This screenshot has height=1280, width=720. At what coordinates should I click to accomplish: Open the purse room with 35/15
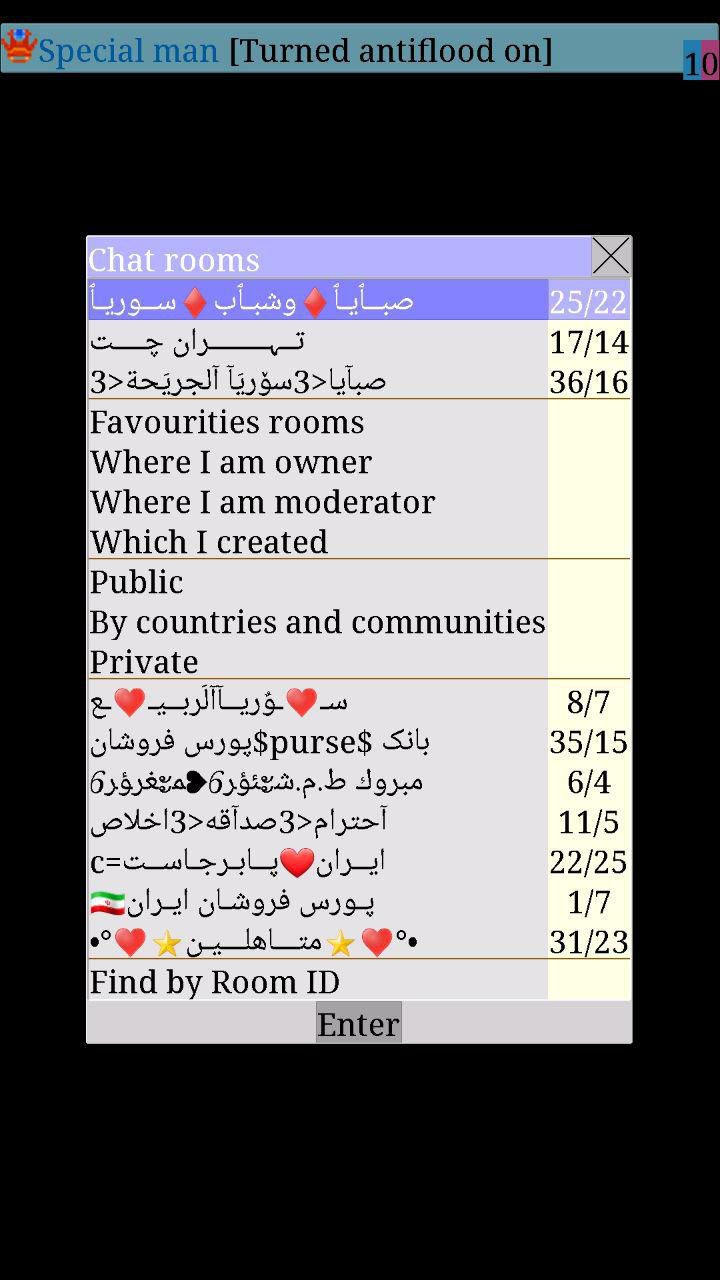pyautogui.click(x=359, y=741)
